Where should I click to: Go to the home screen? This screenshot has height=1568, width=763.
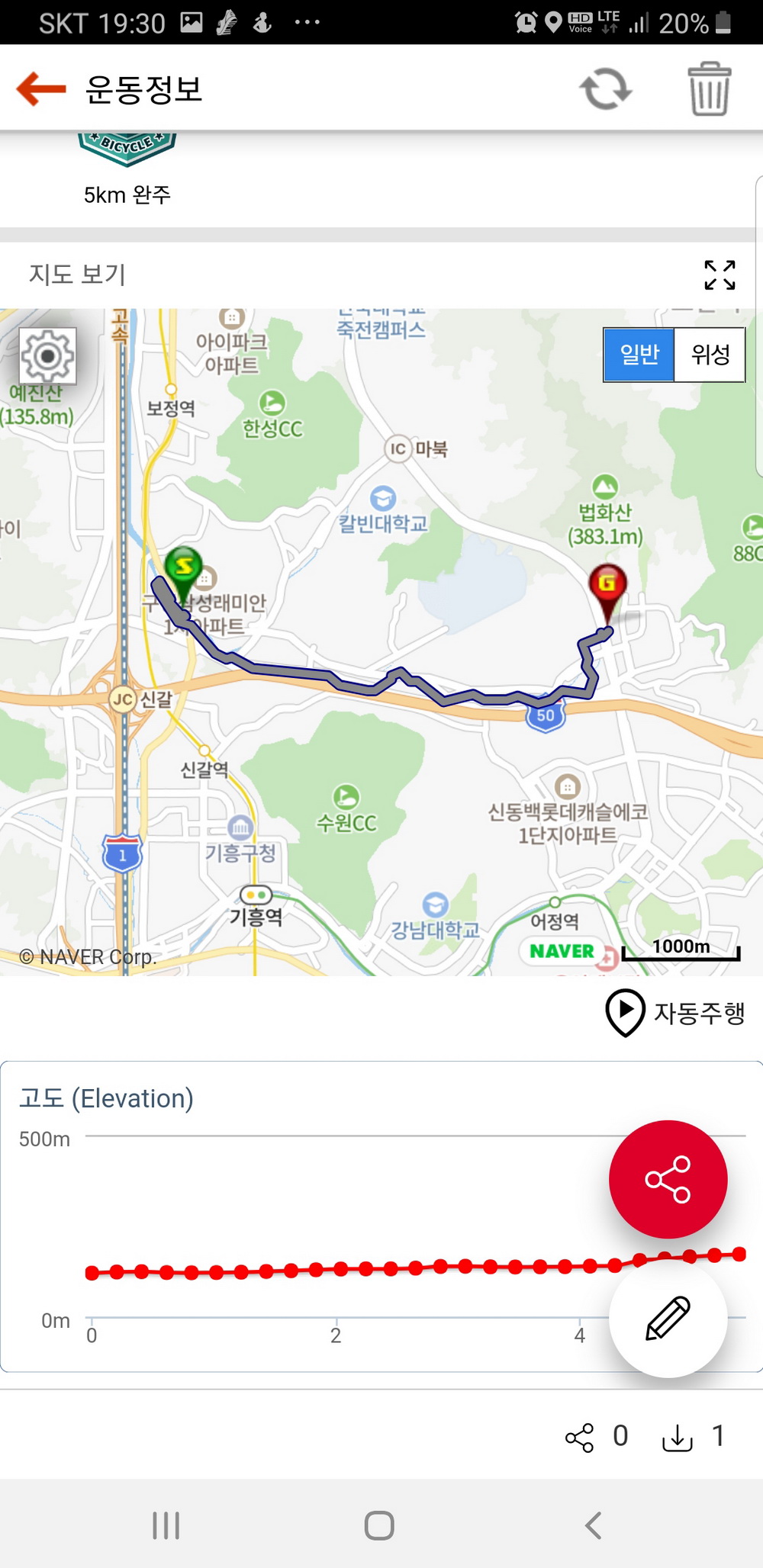pyautogui.click(x=379, y=1525)
